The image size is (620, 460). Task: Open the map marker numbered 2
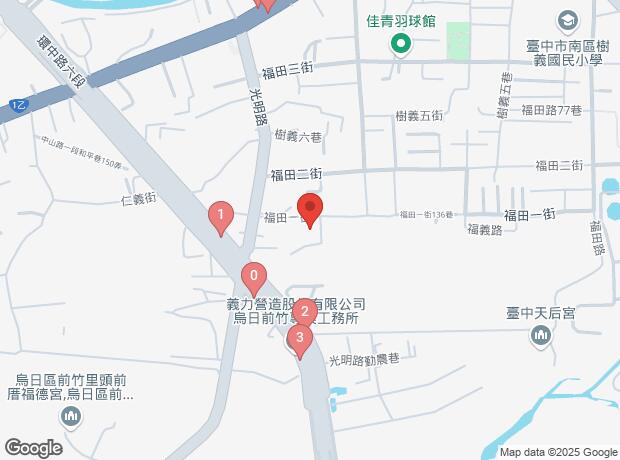point(305,311)
